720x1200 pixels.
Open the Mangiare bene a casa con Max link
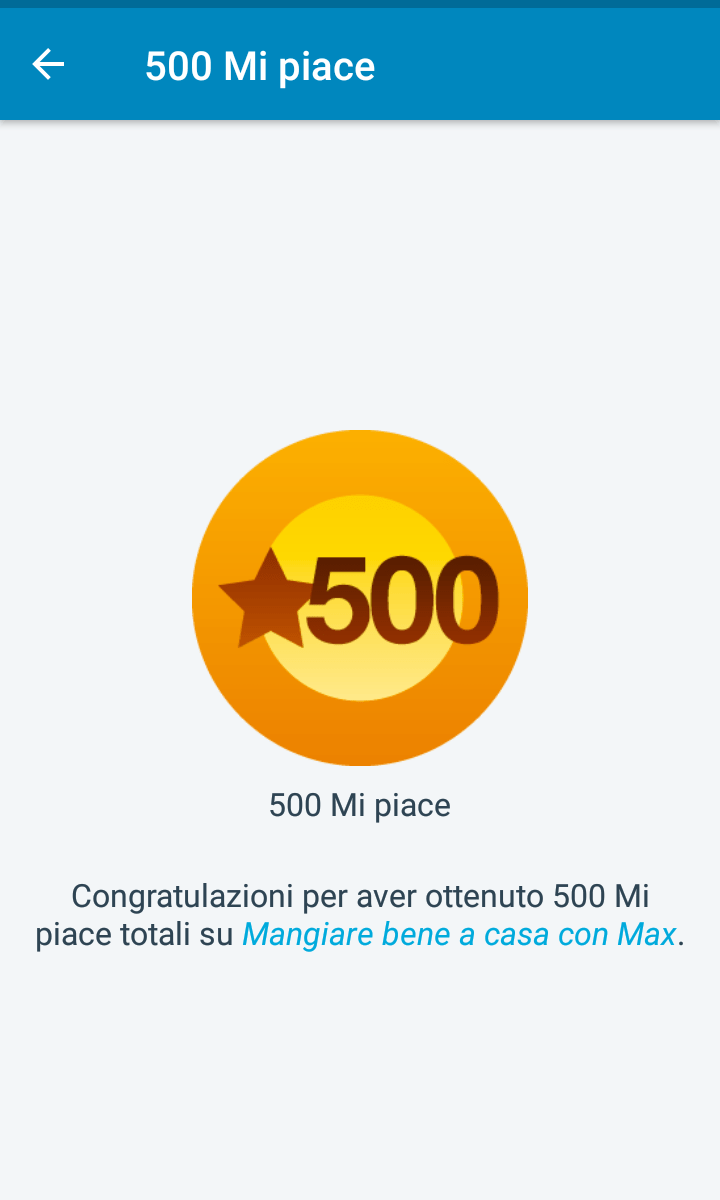point(459,935)
